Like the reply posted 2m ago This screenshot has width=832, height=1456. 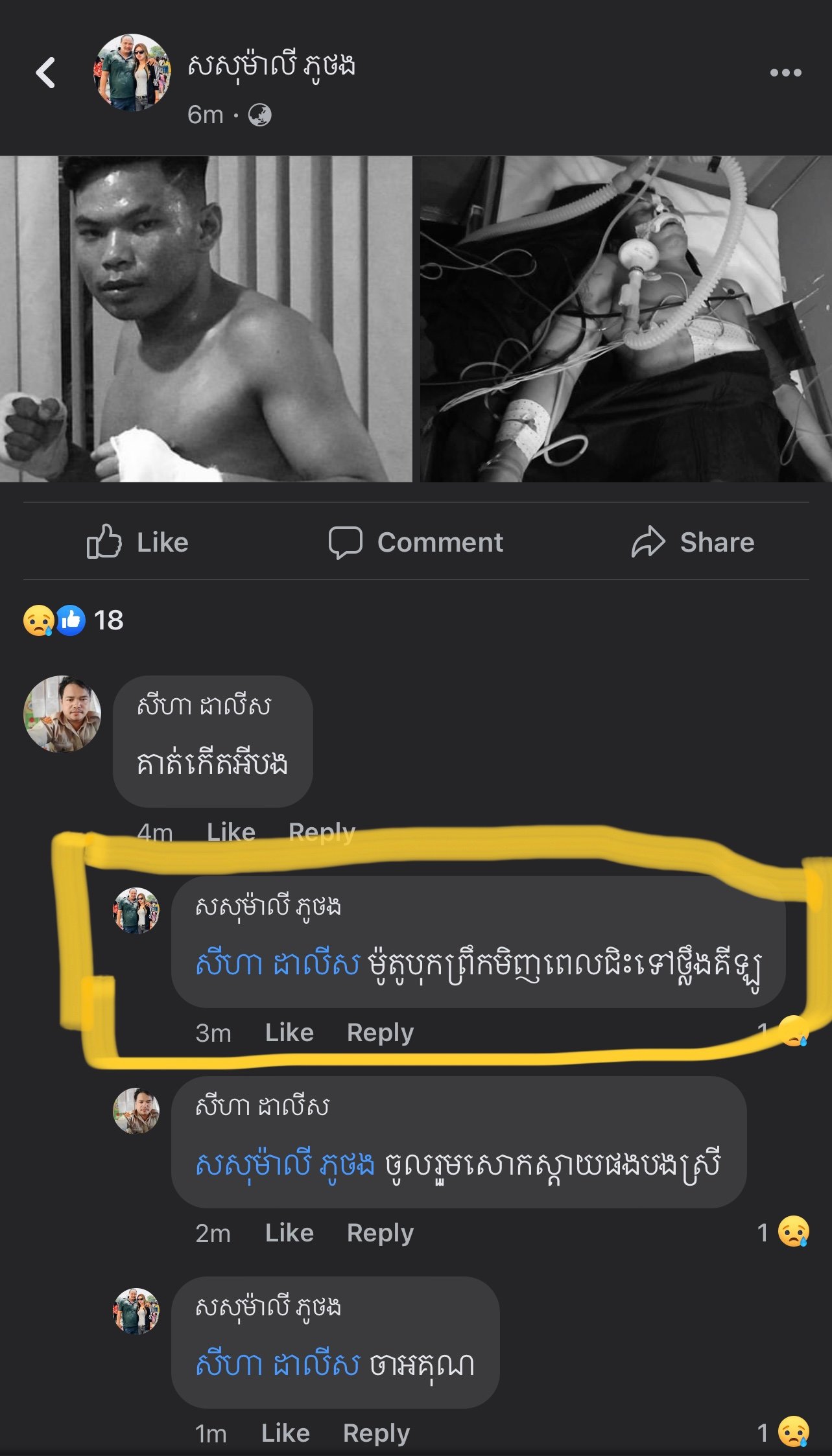[x=289, y=1233]
